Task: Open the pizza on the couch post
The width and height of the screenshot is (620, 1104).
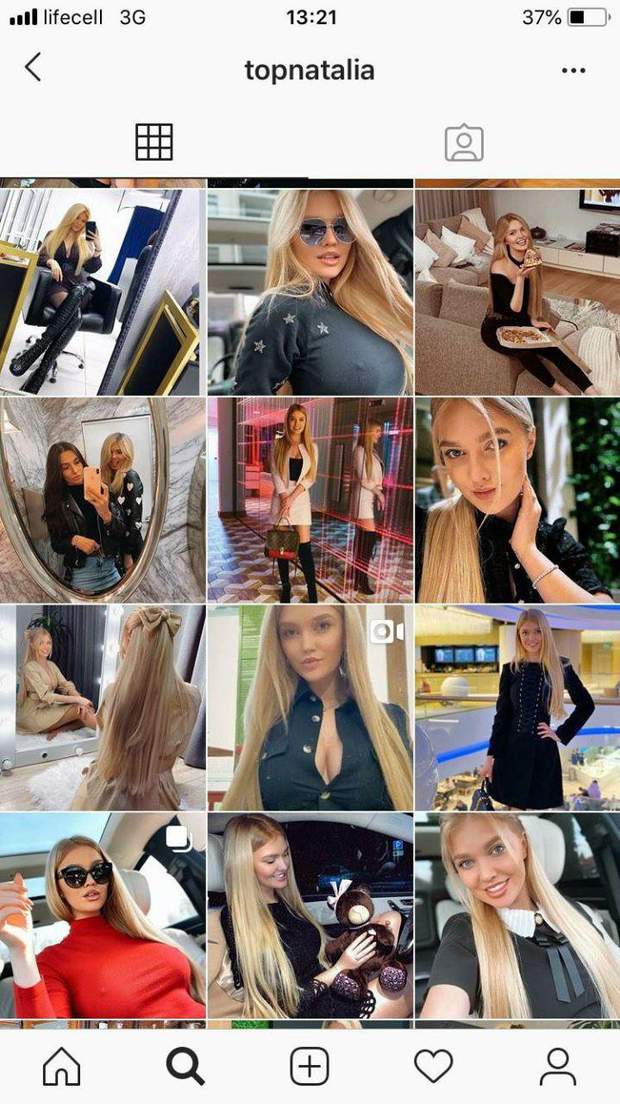Action: [x=517, y=291]
